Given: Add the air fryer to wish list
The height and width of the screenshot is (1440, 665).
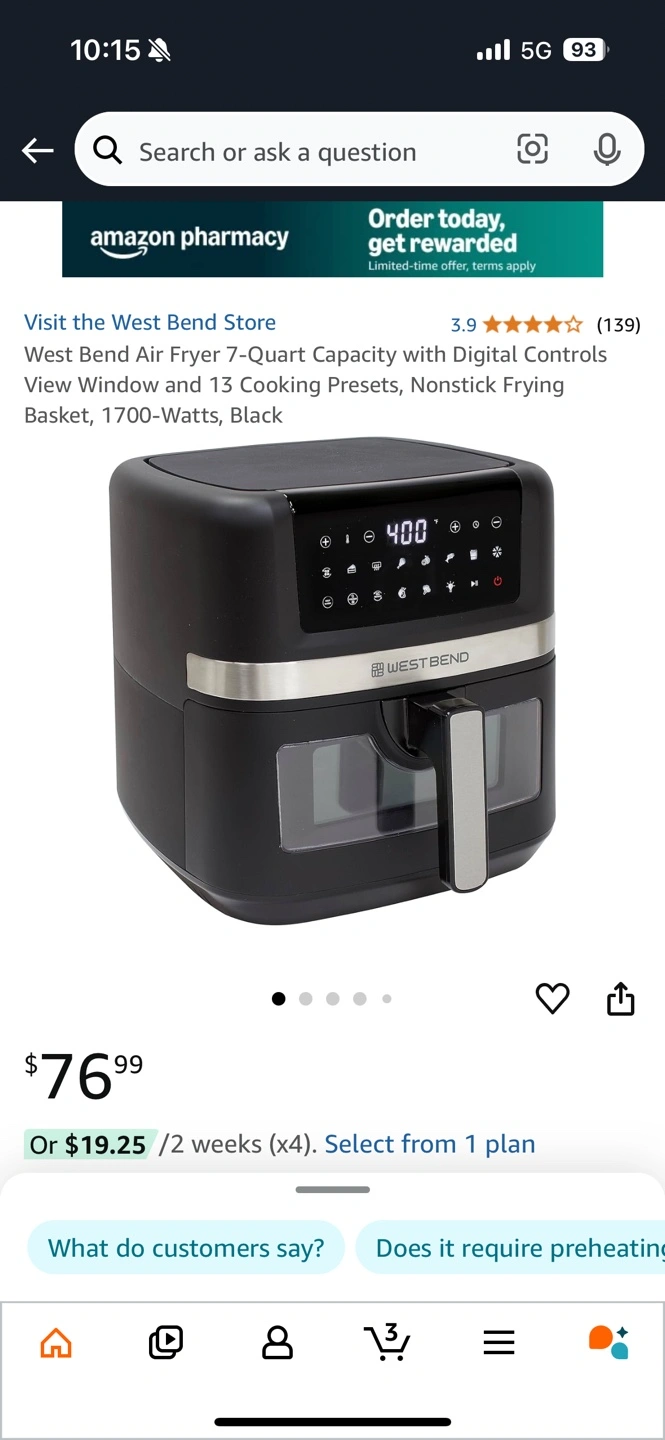Looking at the screenshot, I should (552, 998).
